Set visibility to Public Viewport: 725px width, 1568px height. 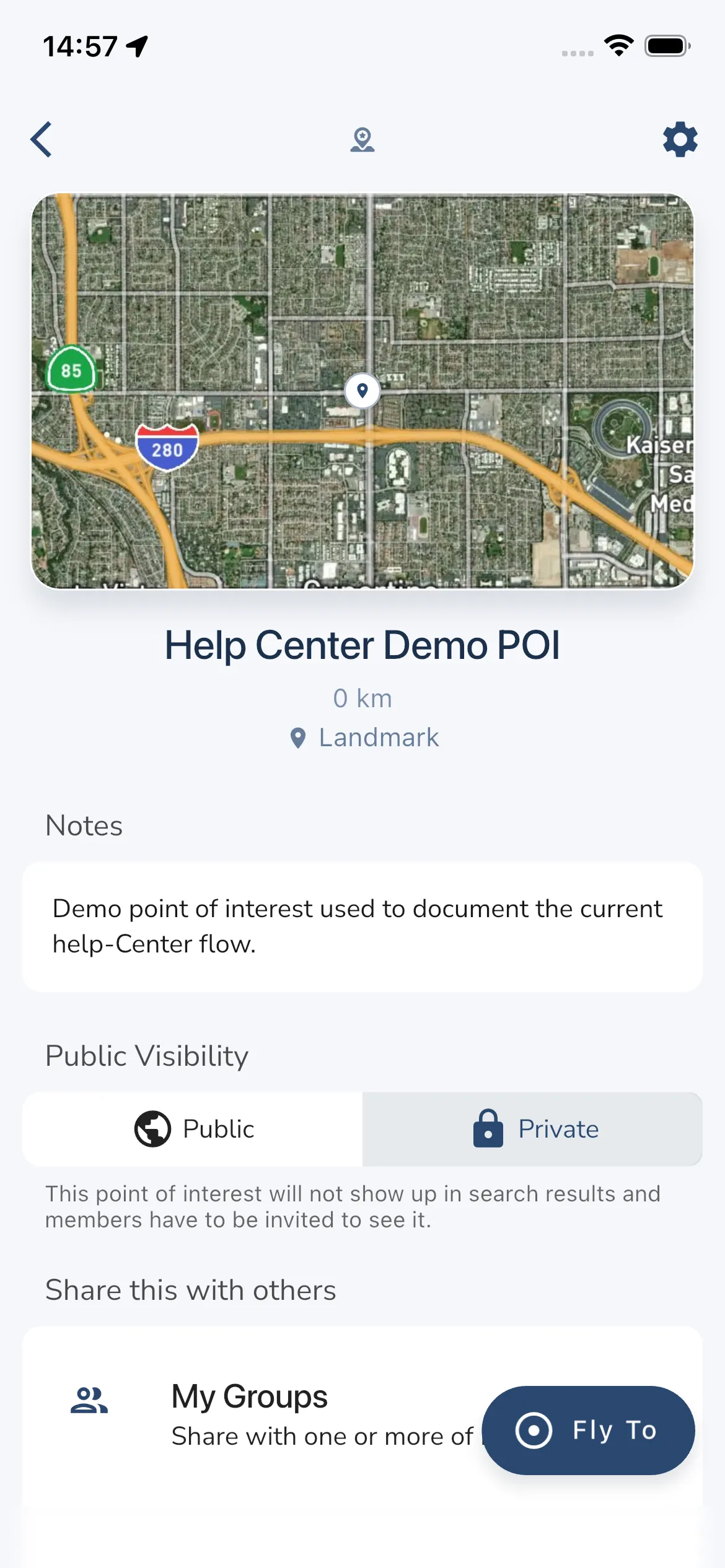pos(193,1129)
